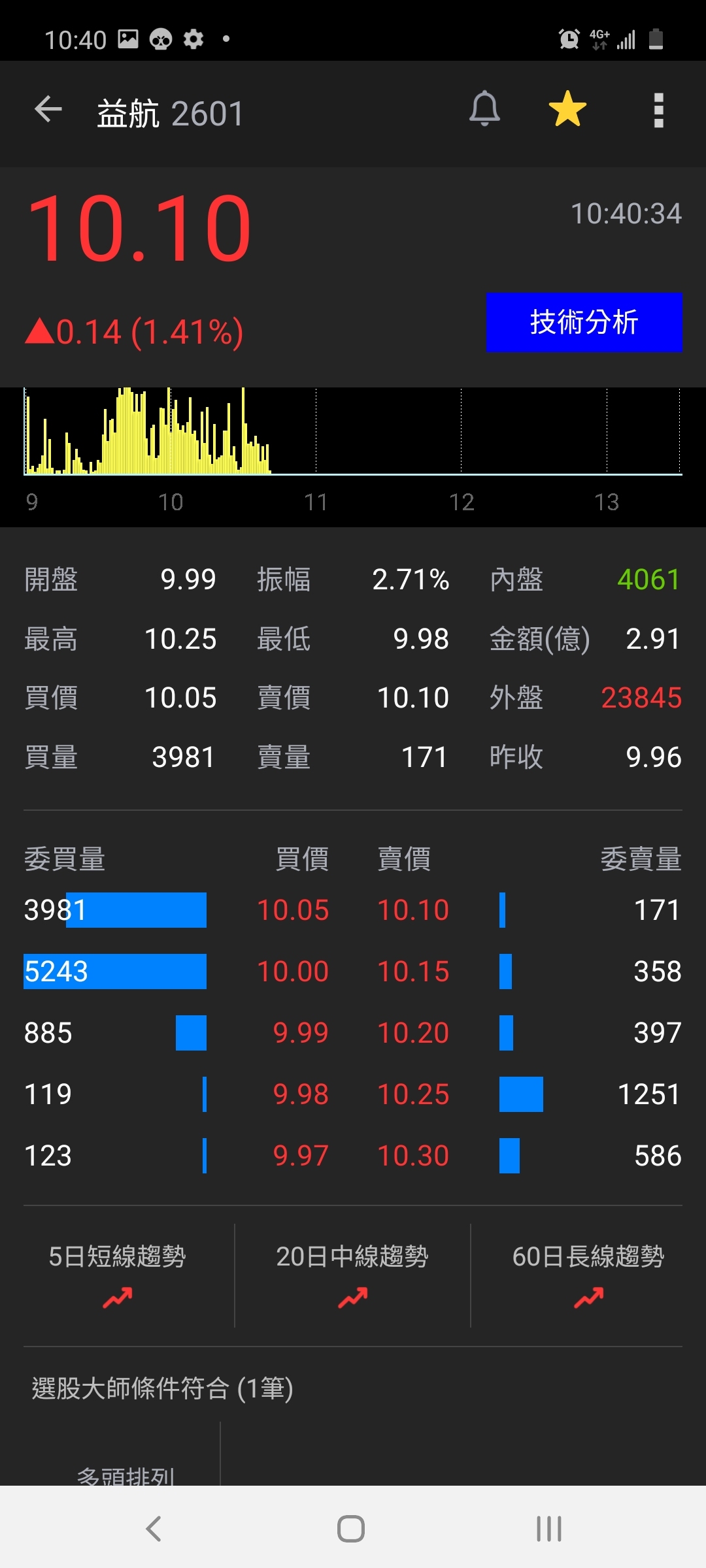Toggle the yellow favorite star

567,109
